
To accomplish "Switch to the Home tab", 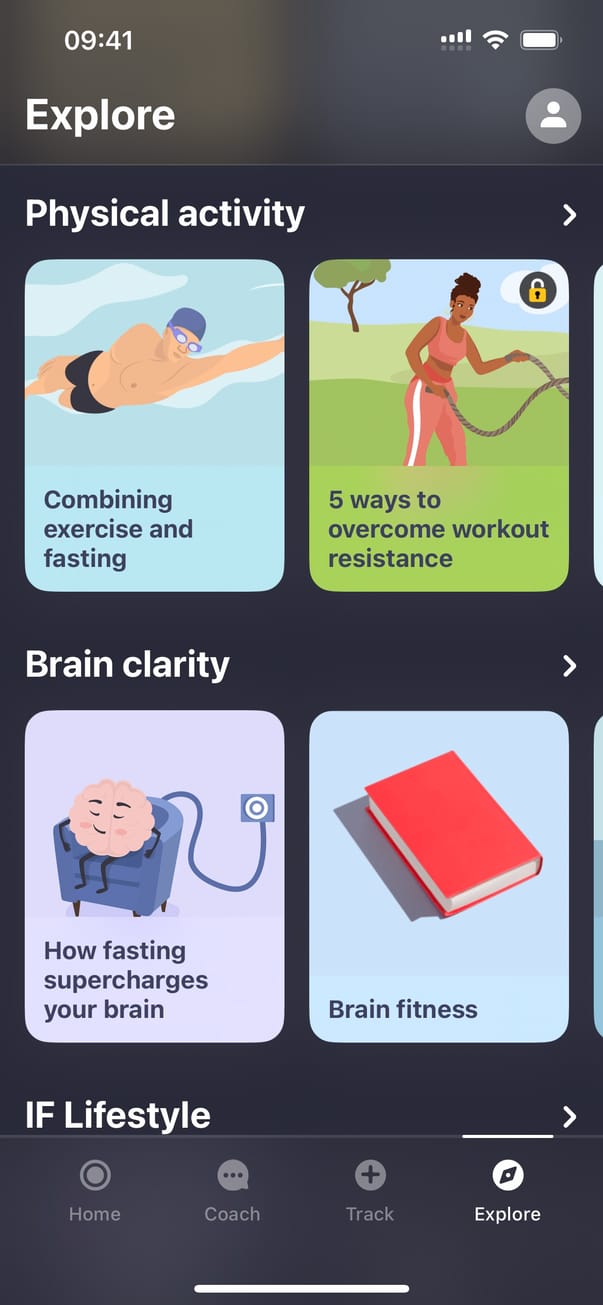I will pyautogui.click(x=95, y=1191).
